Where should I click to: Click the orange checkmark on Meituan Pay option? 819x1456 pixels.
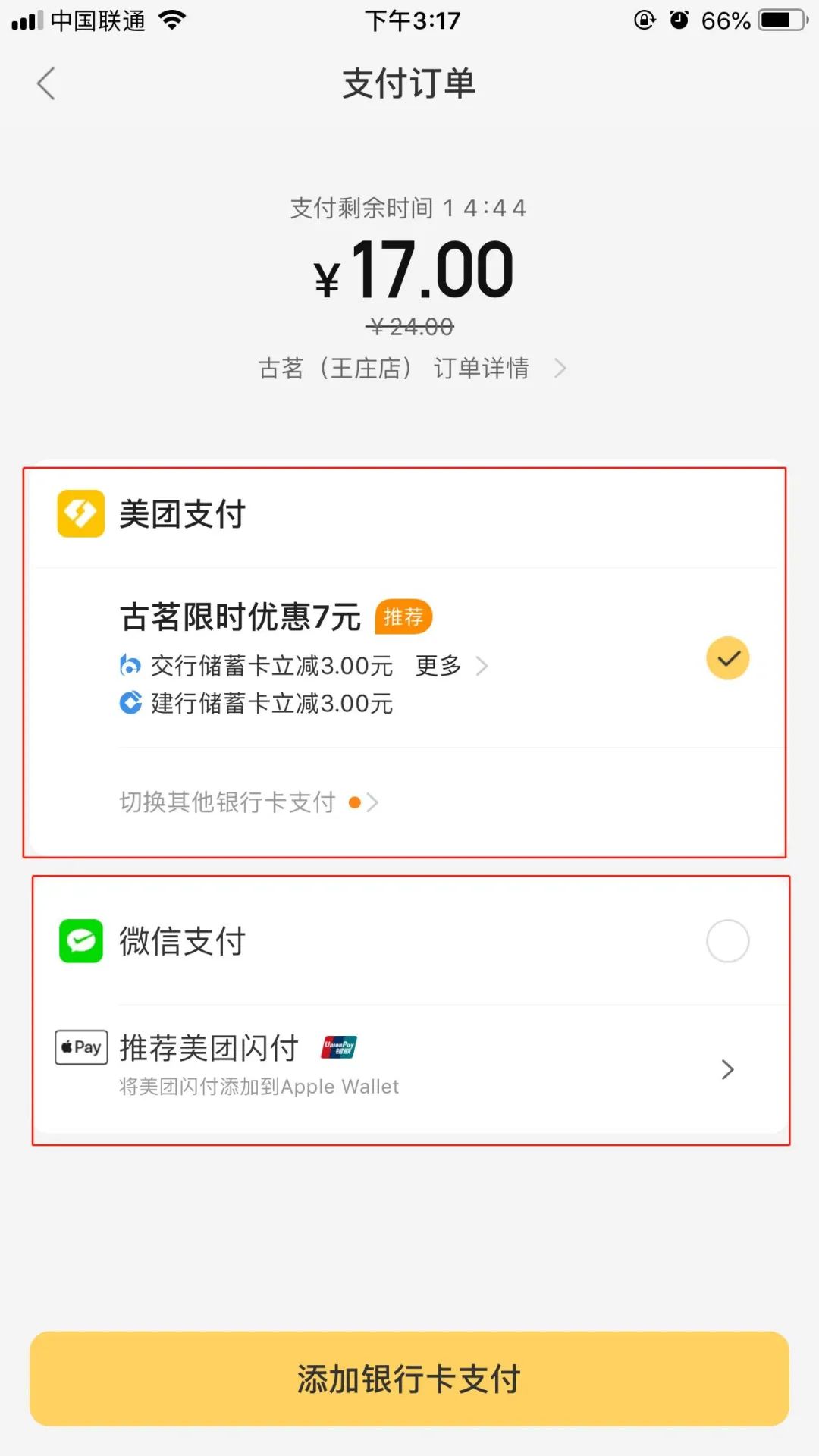727,657
